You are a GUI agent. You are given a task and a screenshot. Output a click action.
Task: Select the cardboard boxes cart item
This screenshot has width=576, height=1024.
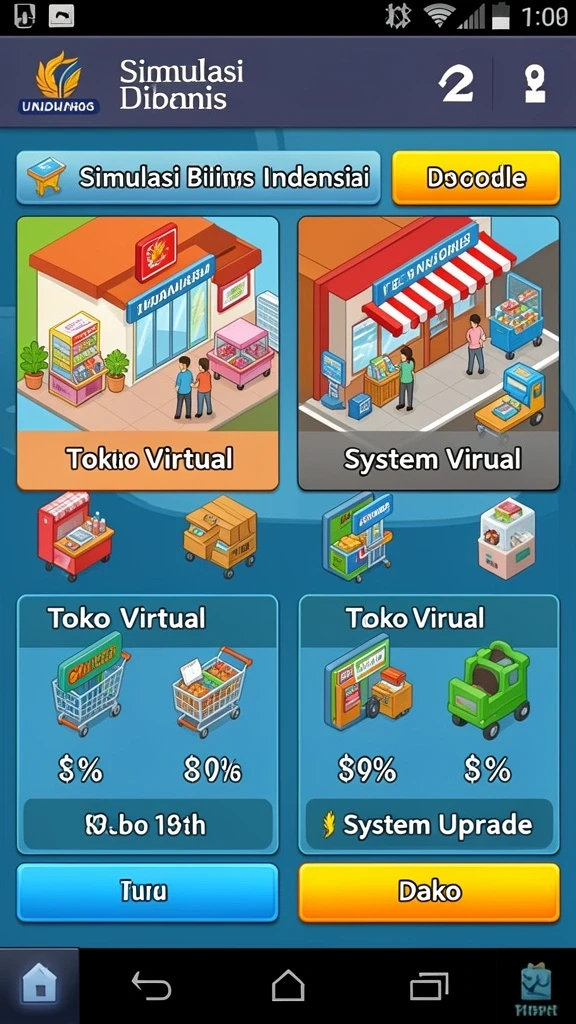220,537
